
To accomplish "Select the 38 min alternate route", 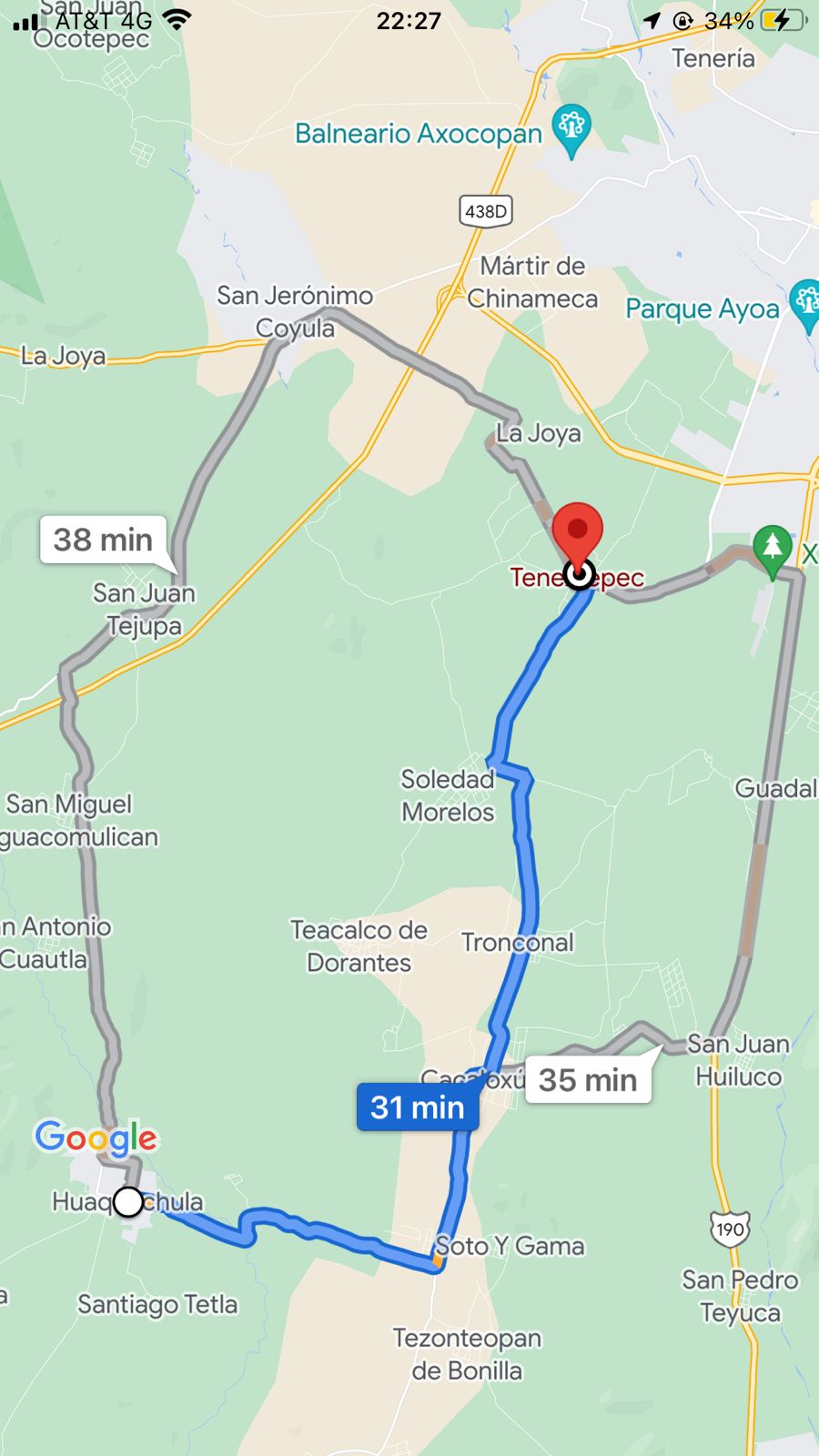I will [103, 540].
